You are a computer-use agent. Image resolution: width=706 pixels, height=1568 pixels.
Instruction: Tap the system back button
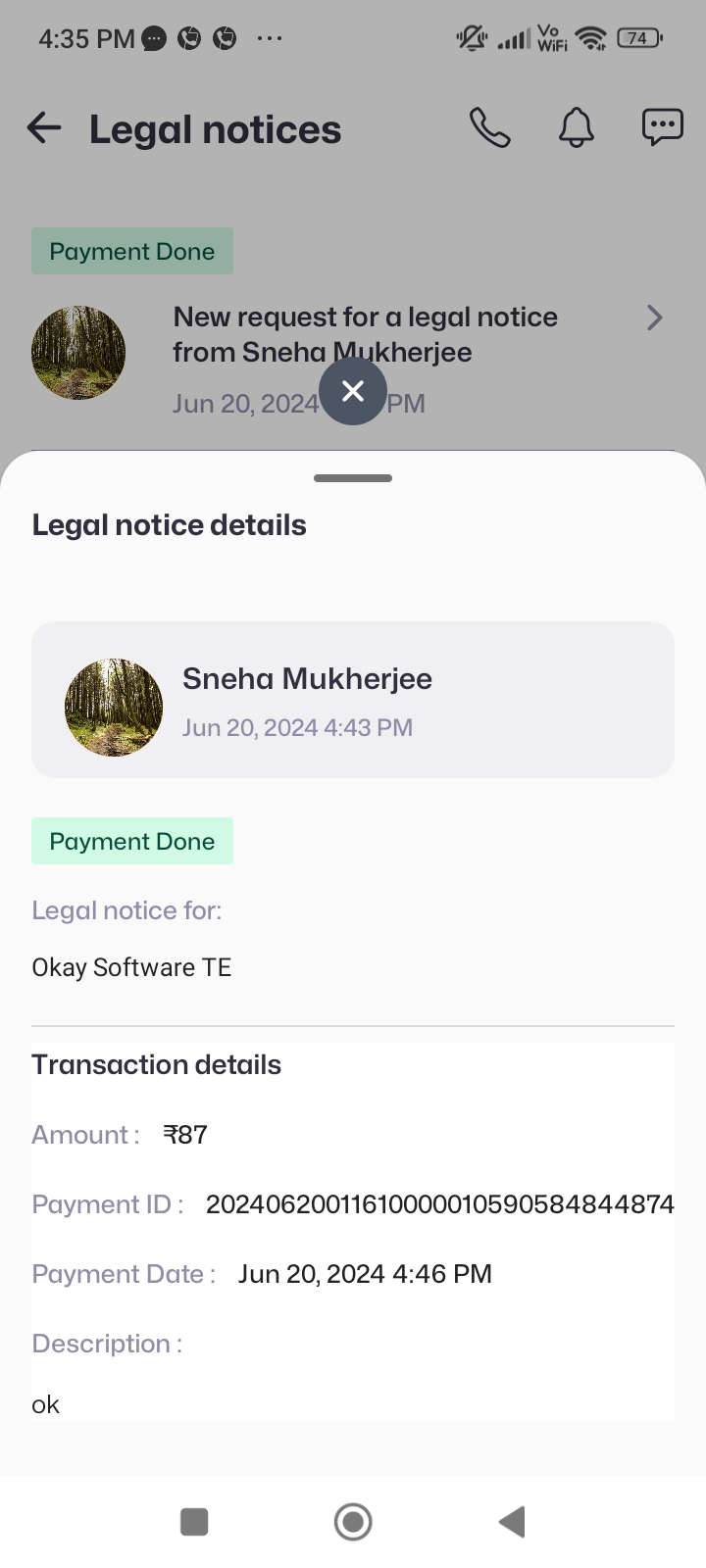tap(512, 1522)
